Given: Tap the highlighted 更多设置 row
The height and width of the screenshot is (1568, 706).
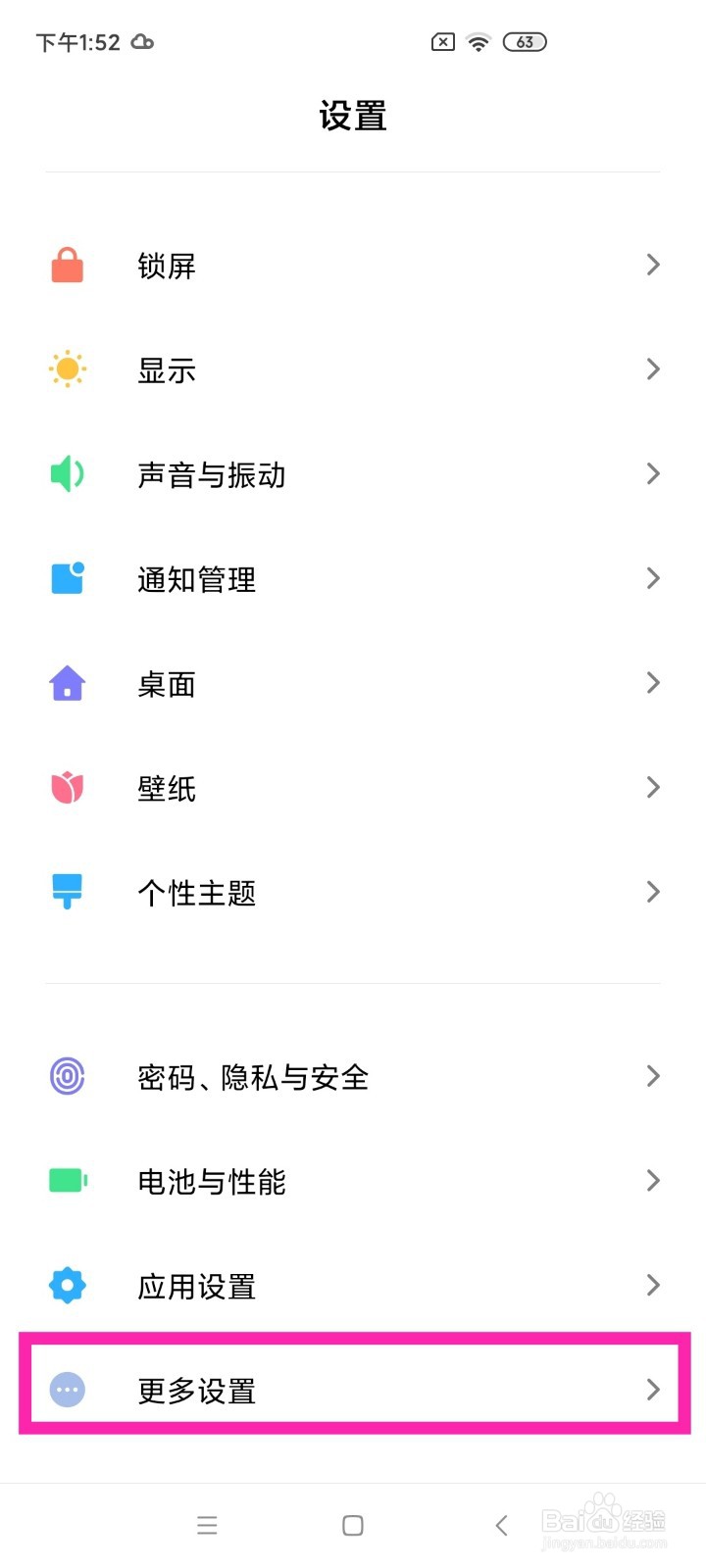Looking at the screenshot, I should tap(353, 1390).
